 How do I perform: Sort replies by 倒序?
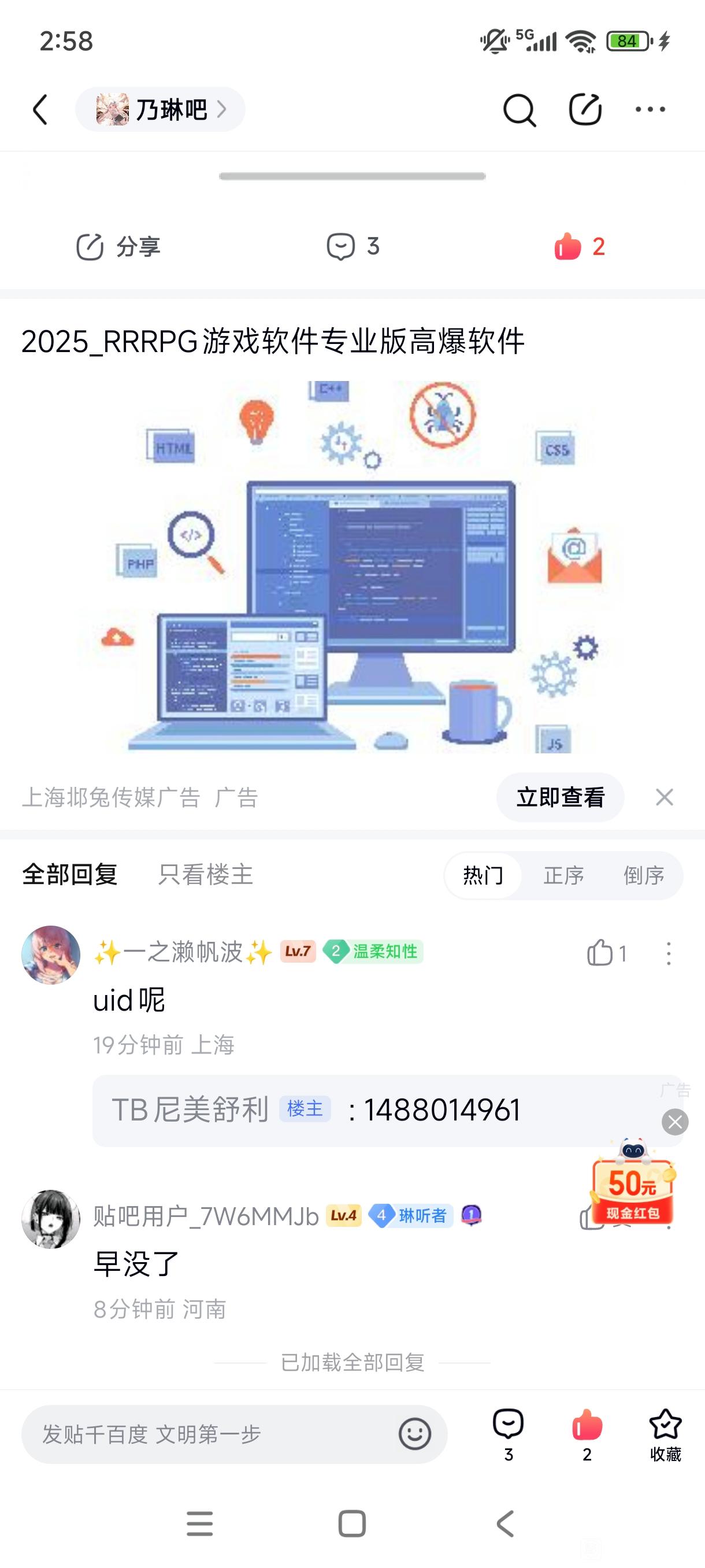(x=644, y=875)
